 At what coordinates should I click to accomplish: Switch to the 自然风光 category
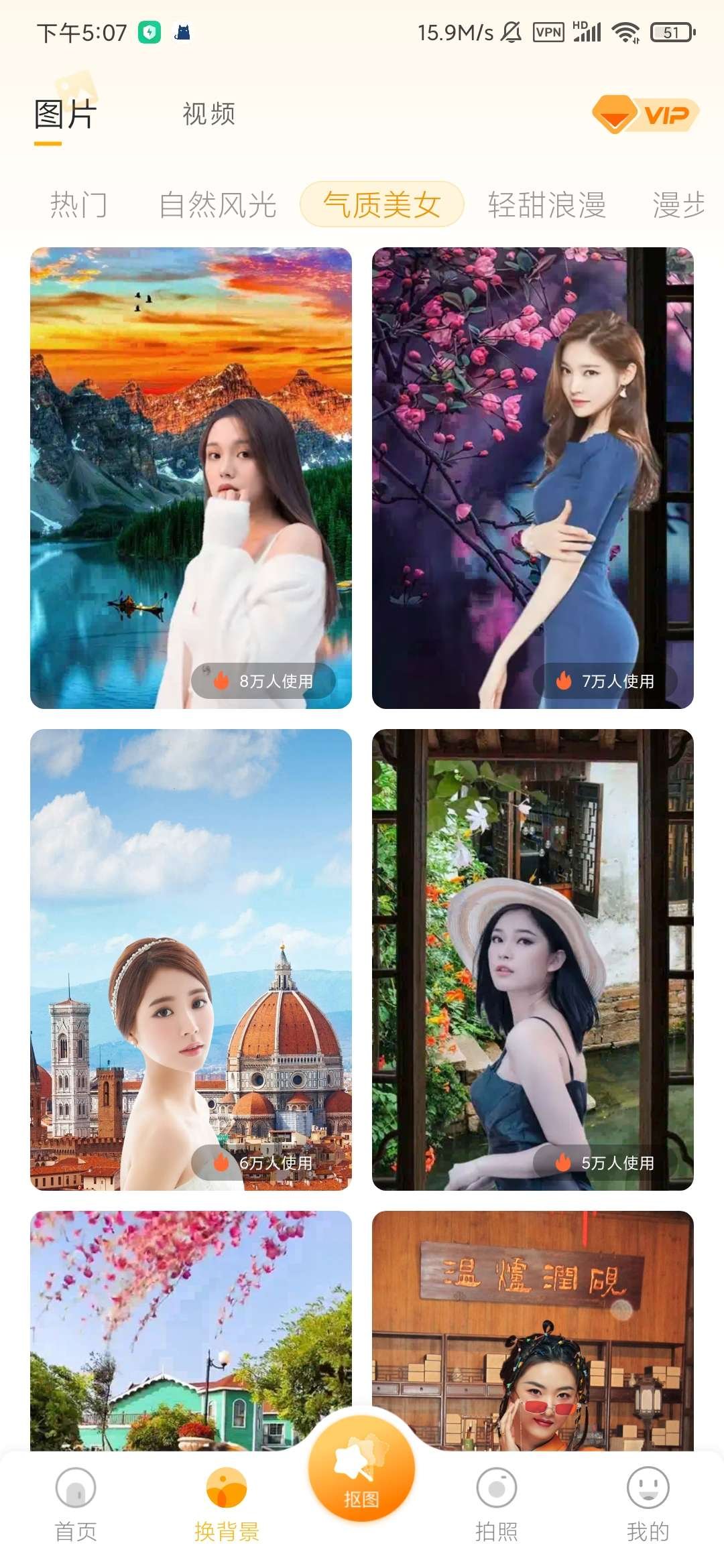click(218, 204)
